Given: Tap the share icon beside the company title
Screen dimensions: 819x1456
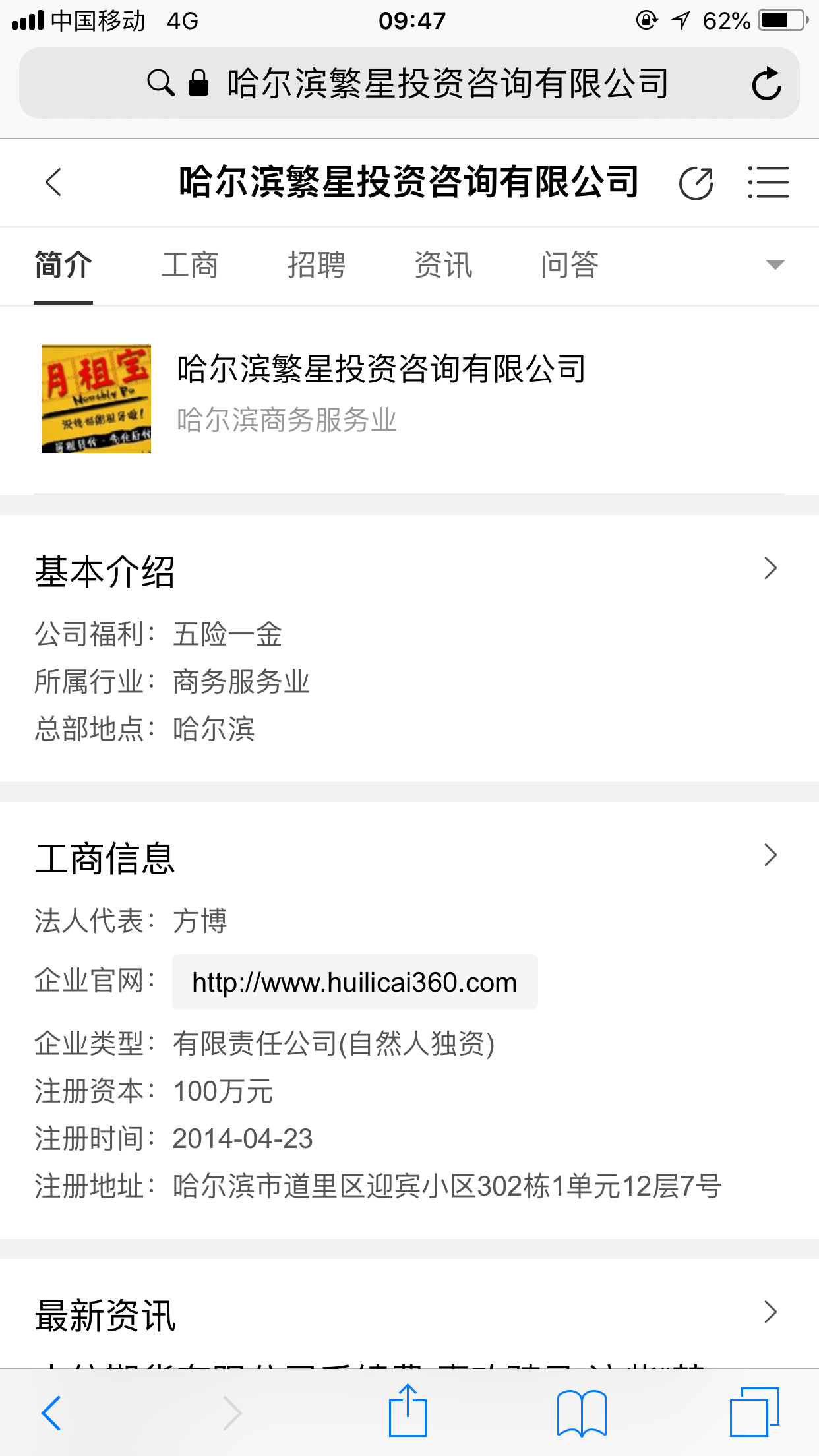Looking at the screenshot, I should click(x=696, y=183).
